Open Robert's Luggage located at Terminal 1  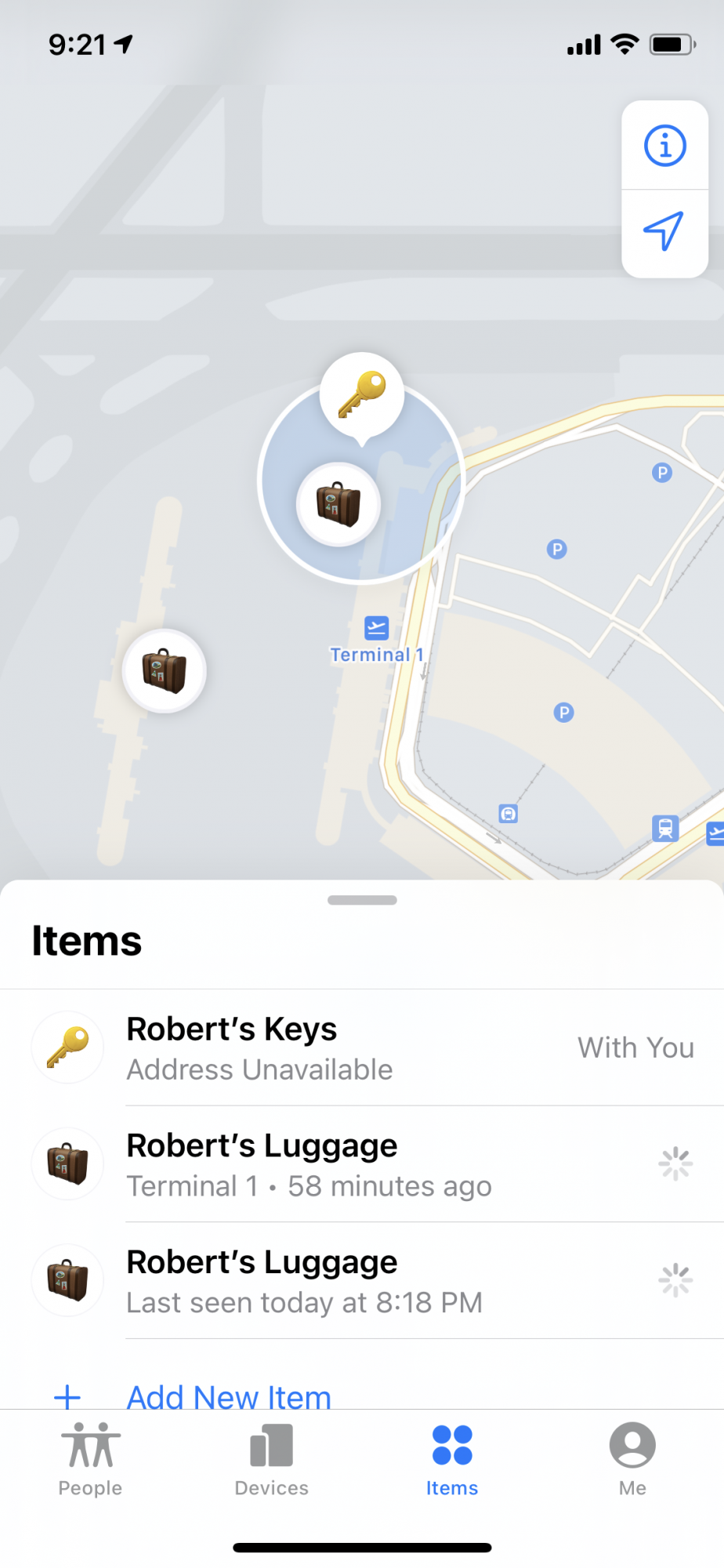[362, 1164]
